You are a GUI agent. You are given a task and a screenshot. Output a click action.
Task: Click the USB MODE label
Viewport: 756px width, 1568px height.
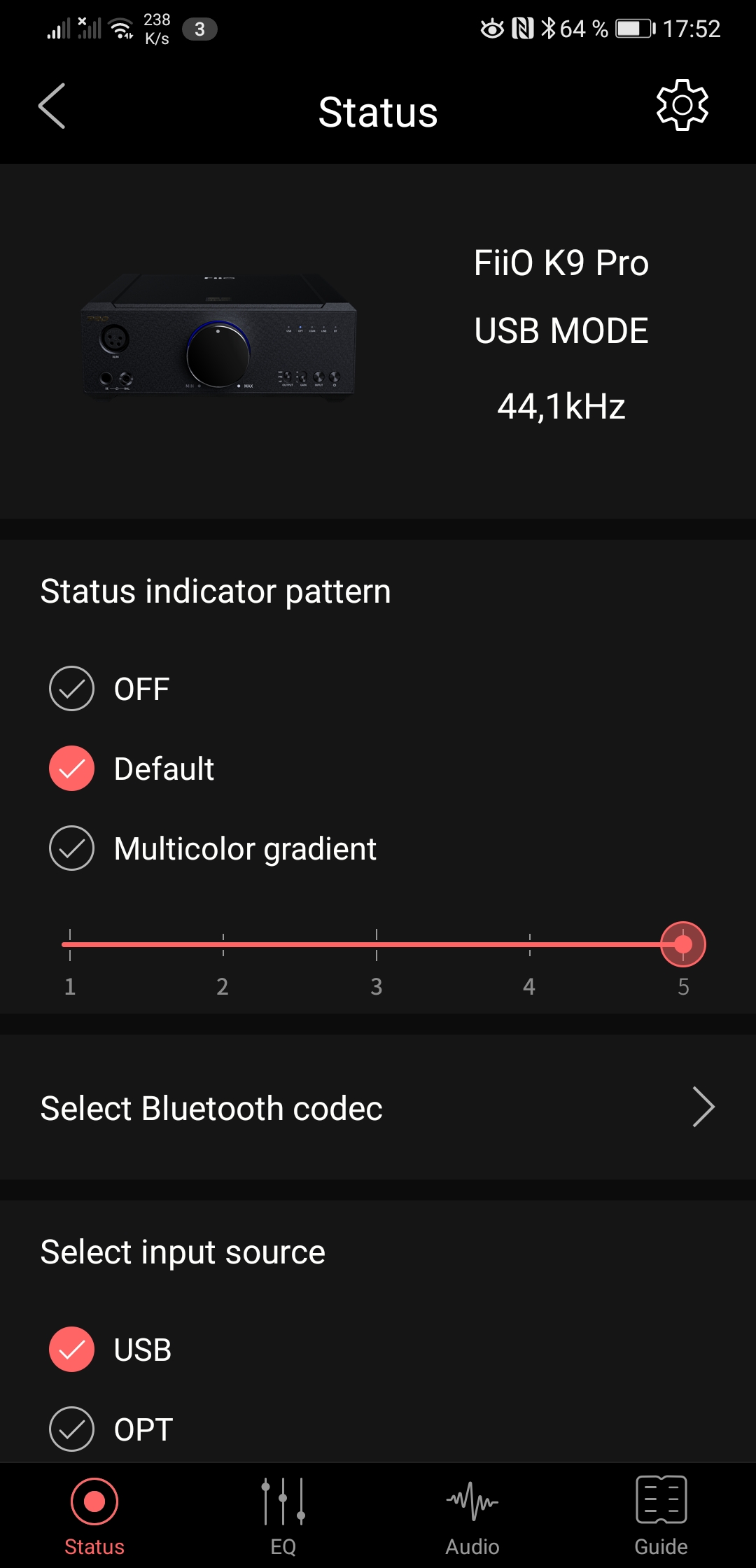[x=560, y=332]
